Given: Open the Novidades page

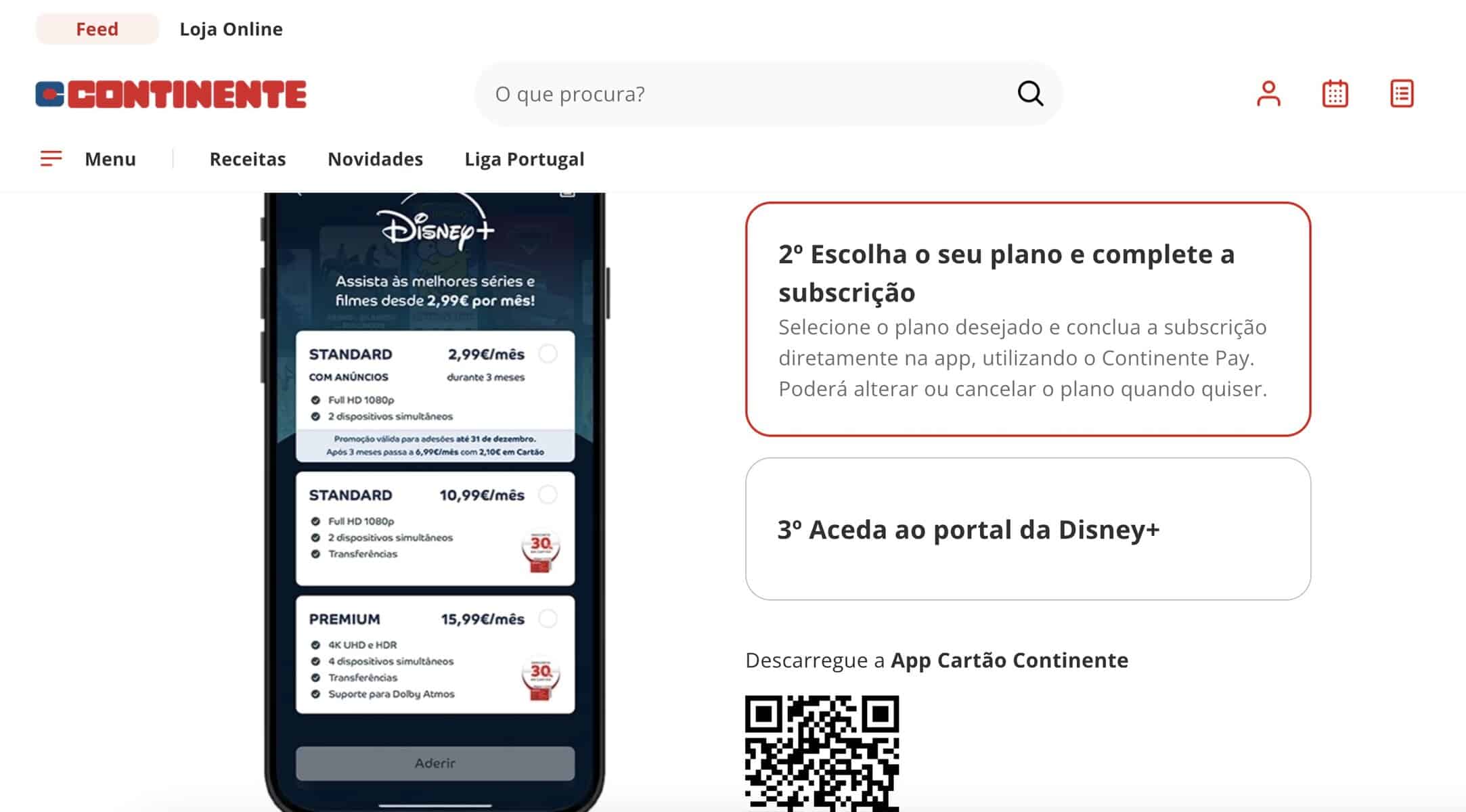Looking at the screenshot, I should [x=375, y=159].
